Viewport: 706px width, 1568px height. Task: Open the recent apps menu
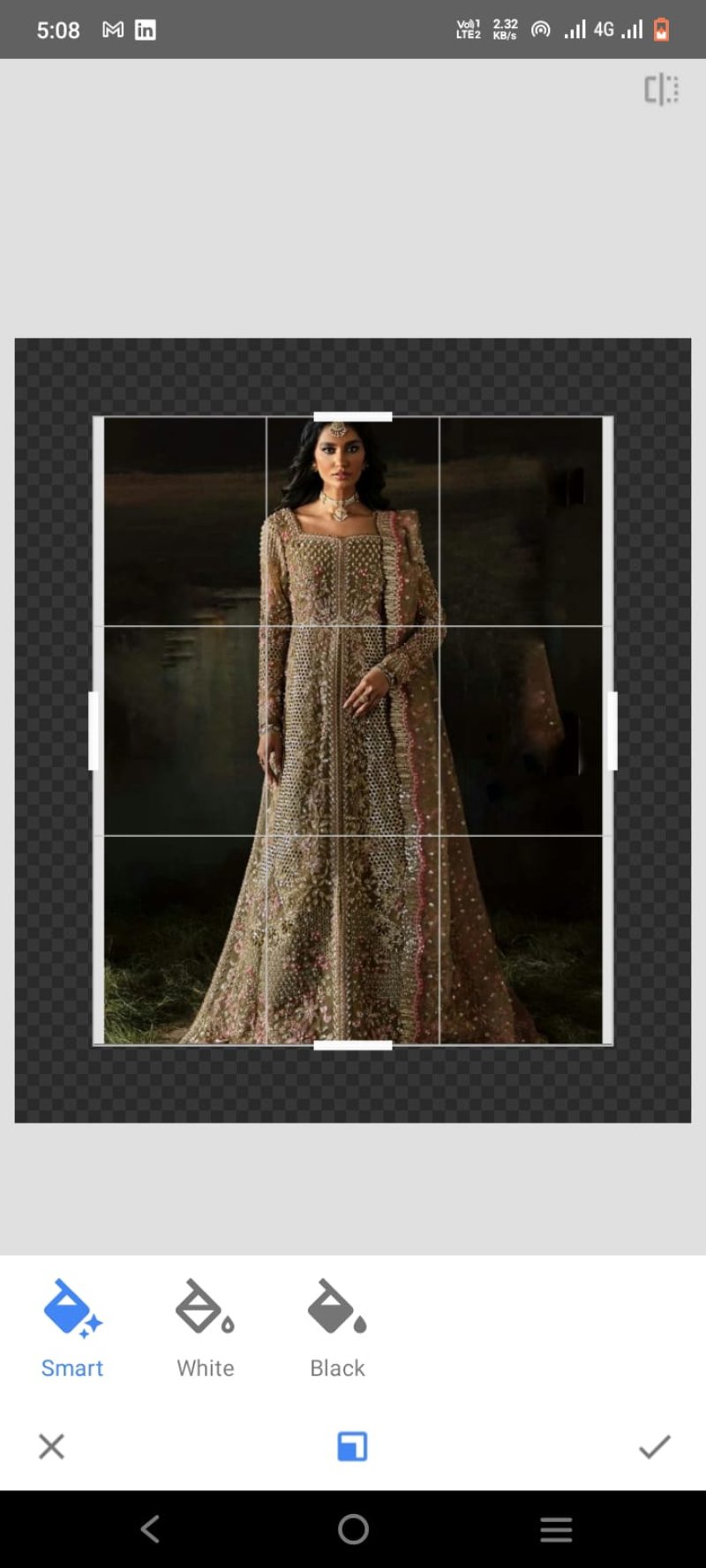(556, 1528)
